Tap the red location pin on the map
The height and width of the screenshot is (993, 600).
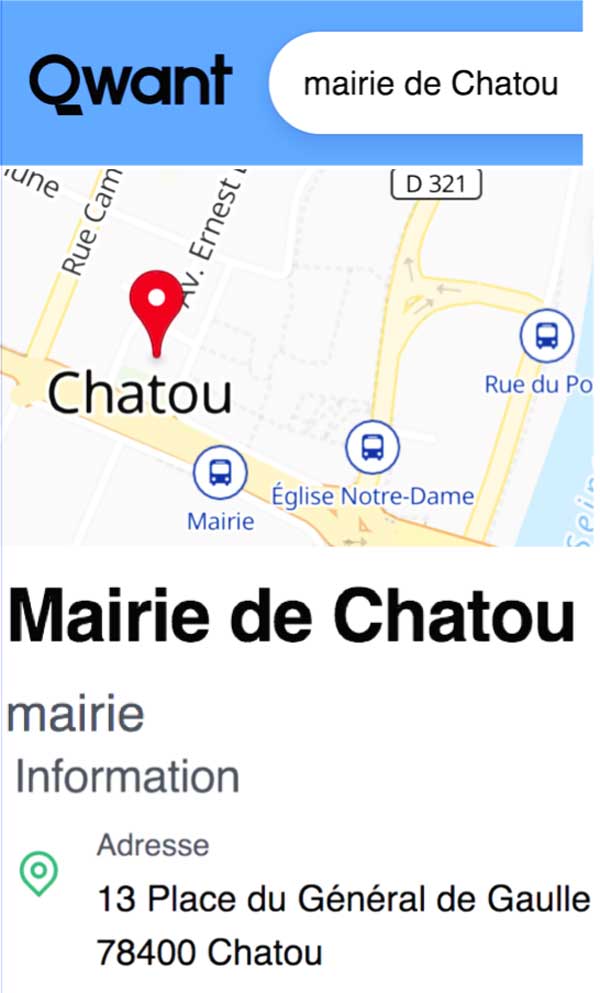point(157,305)
